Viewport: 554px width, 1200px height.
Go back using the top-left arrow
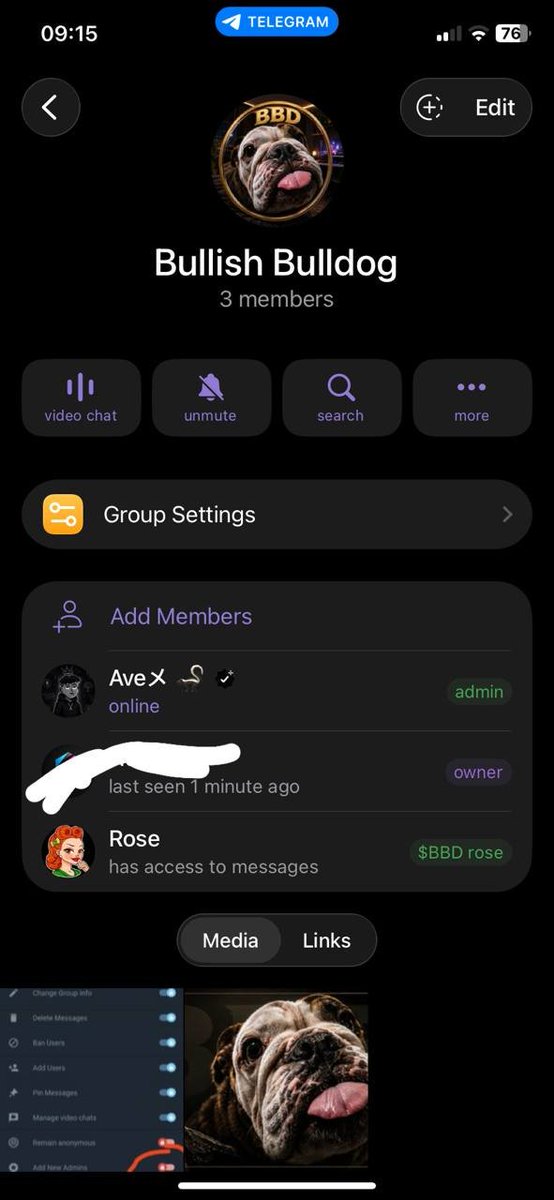click(x=50, y=107)
